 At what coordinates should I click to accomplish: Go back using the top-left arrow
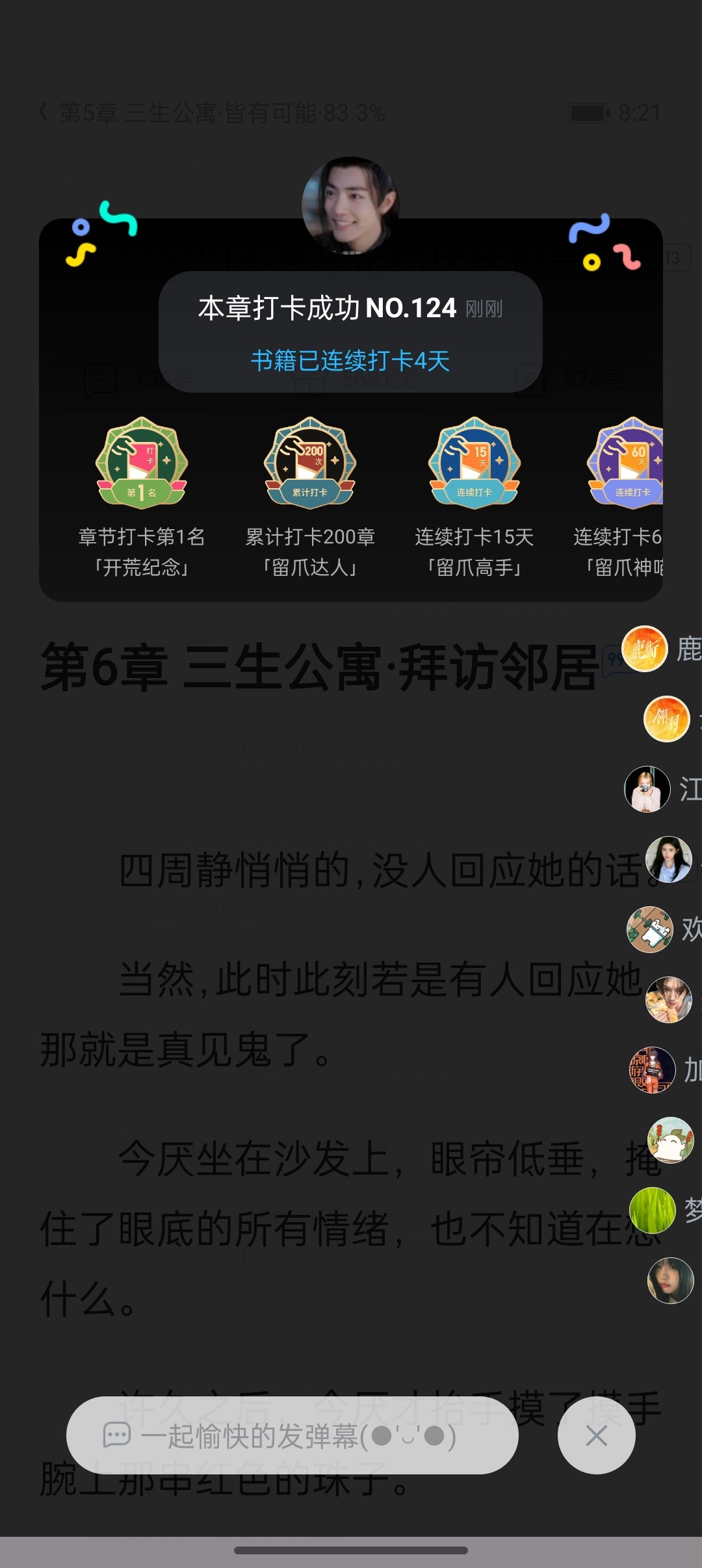click(x=44, y=112)
